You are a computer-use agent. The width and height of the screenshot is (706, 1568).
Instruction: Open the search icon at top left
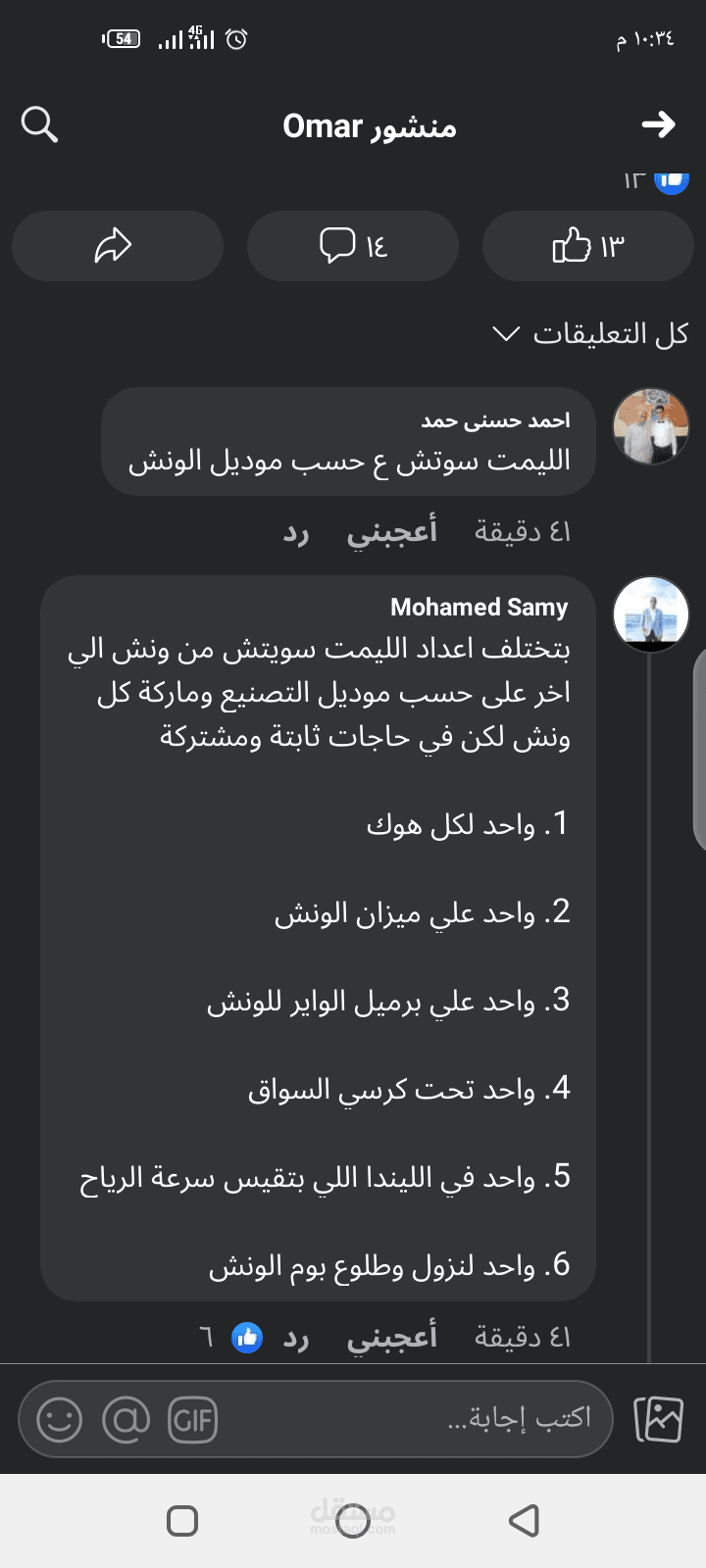click(39, 124)
